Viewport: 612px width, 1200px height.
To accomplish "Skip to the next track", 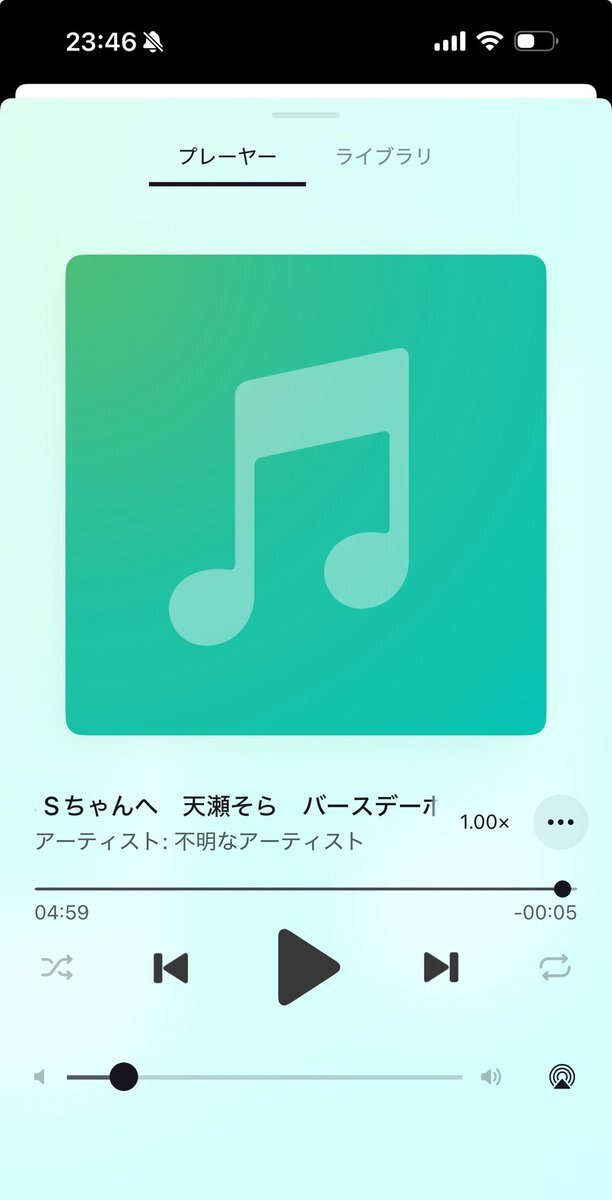I will (441, 967).
